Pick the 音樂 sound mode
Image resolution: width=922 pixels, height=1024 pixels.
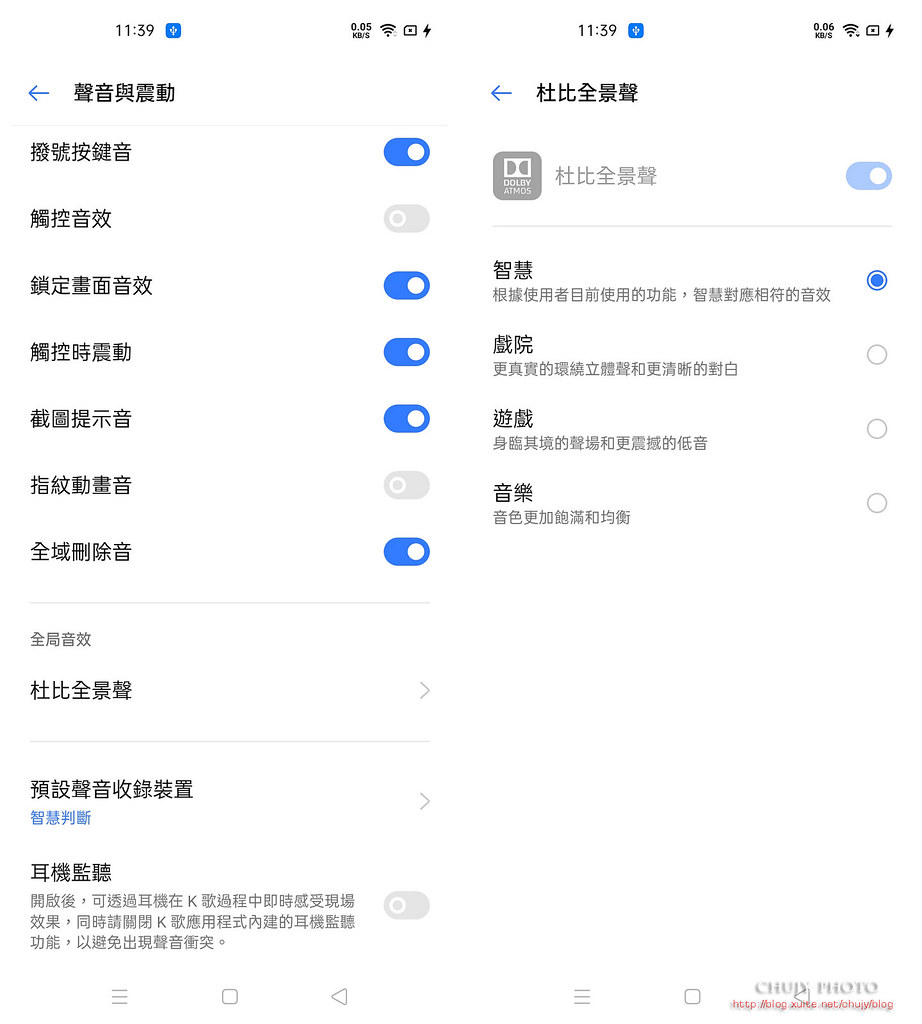[876, 503]
